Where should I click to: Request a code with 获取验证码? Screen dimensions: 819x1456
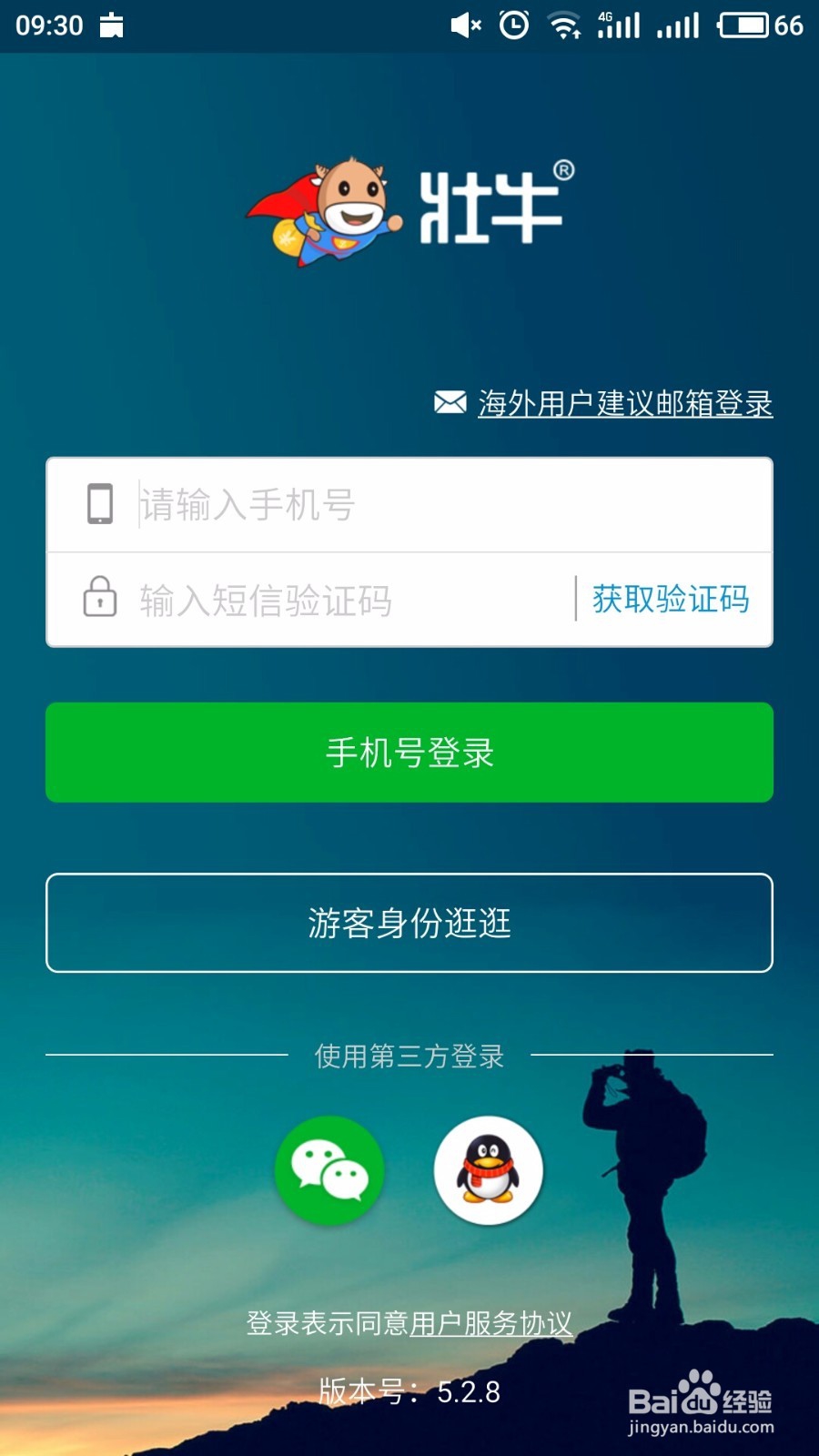point(670,600)
